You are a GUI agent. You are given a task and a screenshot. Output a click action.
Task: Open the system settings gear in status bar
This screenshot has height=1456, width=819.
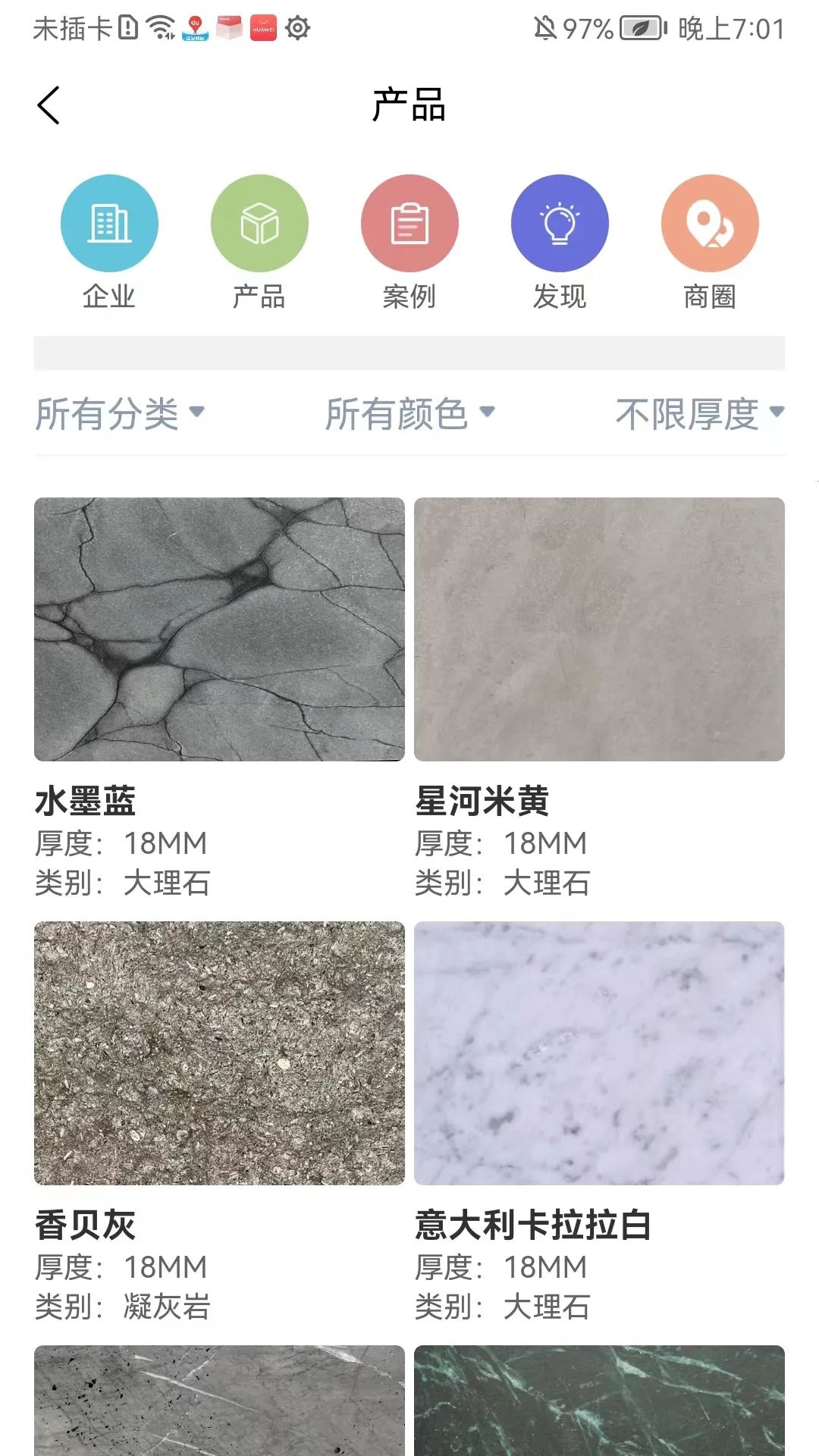tap(298, 29)
